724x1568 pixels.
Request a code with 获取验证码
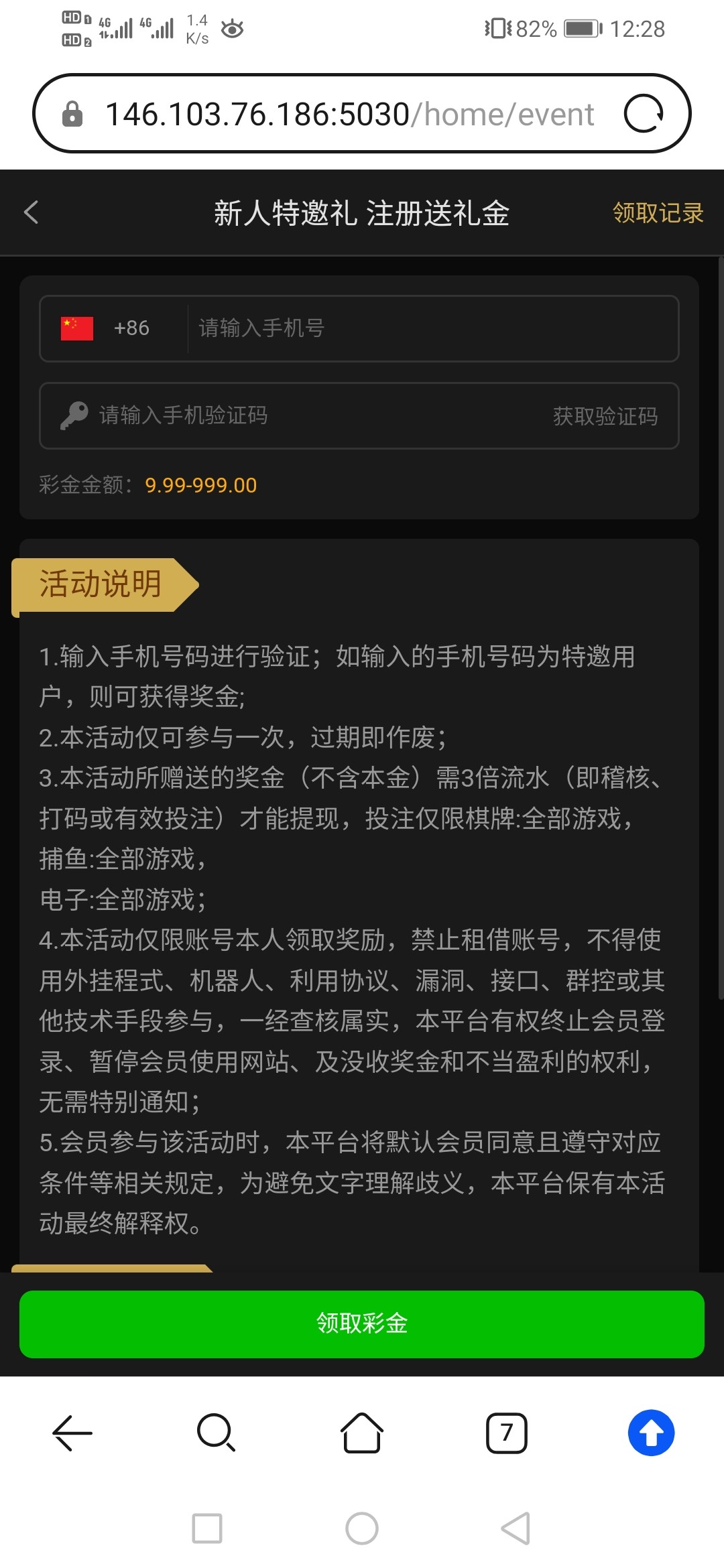(605, 416)
